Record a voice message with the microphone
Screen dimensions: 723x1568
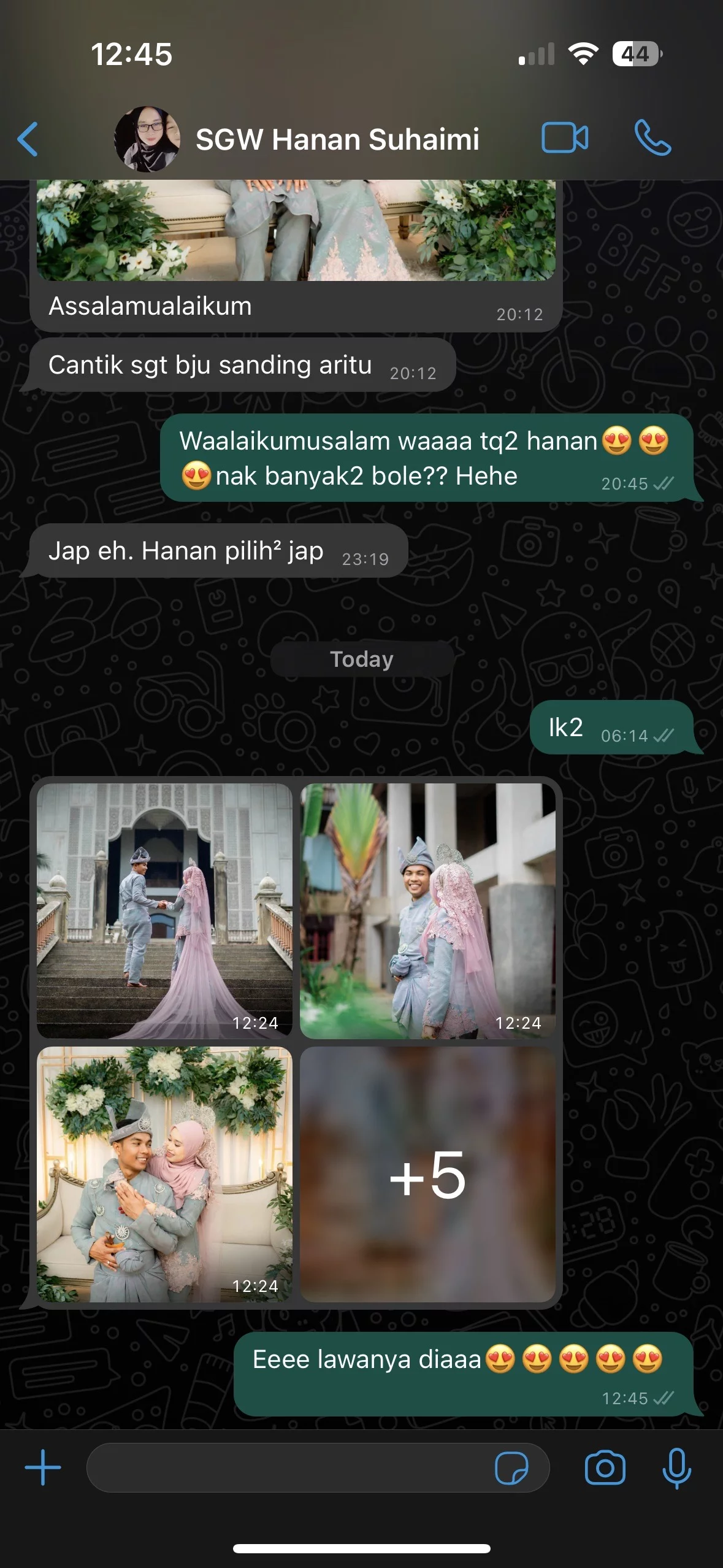(x=676, y=1468)
